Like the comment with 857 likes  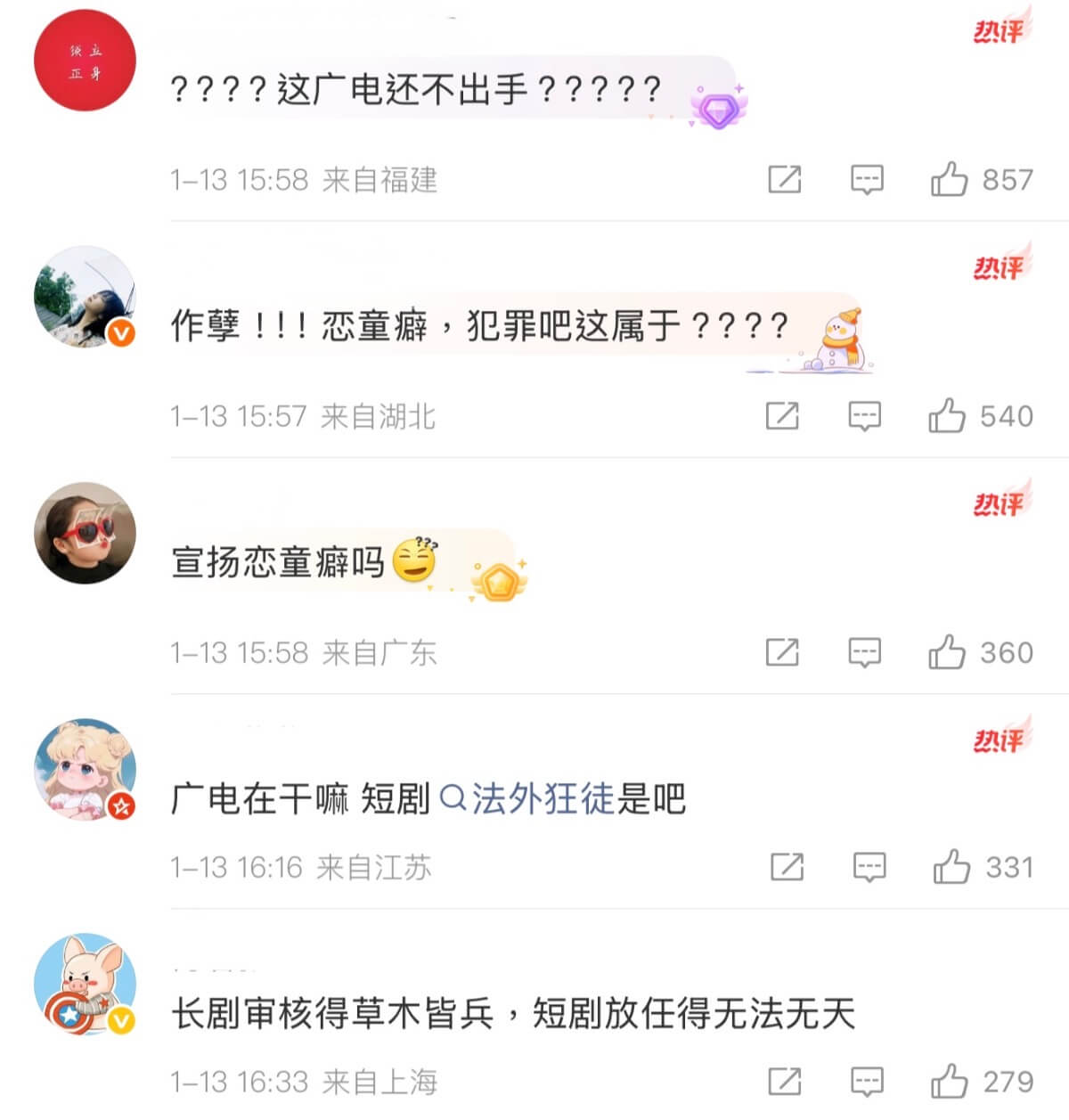[949, 179]
